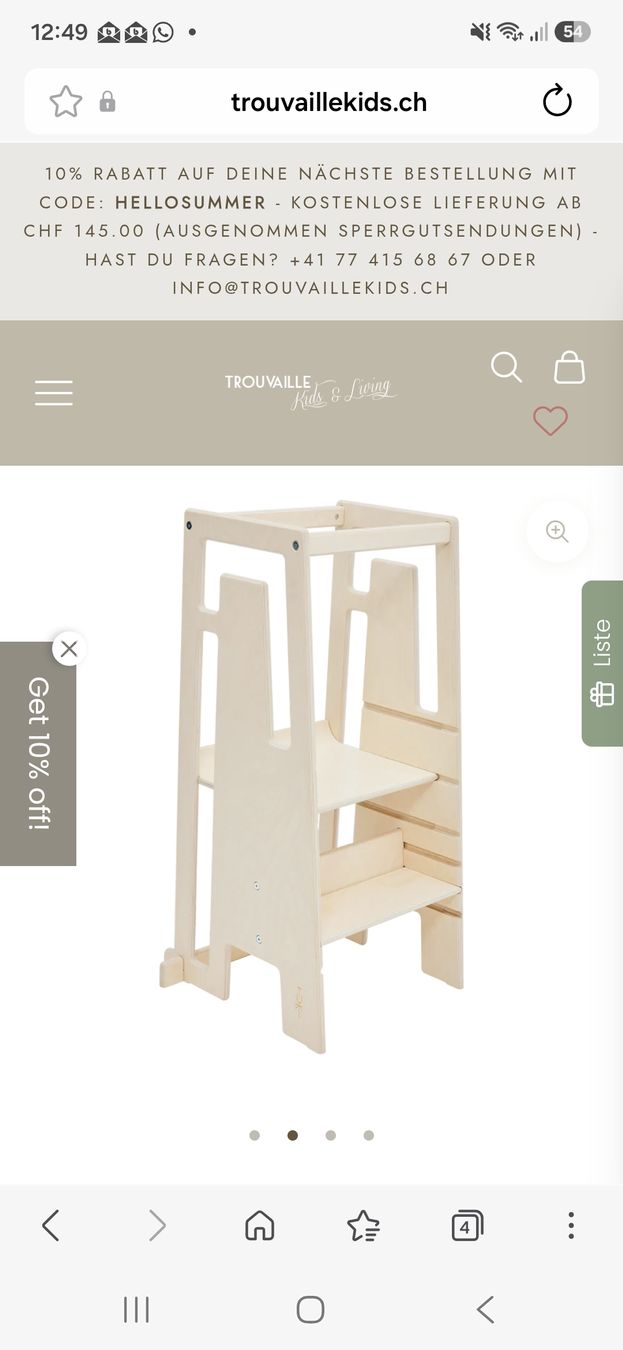623x1350 pixels.
Task: Open recent apps from navigation bar
Action: (136, 1309)
